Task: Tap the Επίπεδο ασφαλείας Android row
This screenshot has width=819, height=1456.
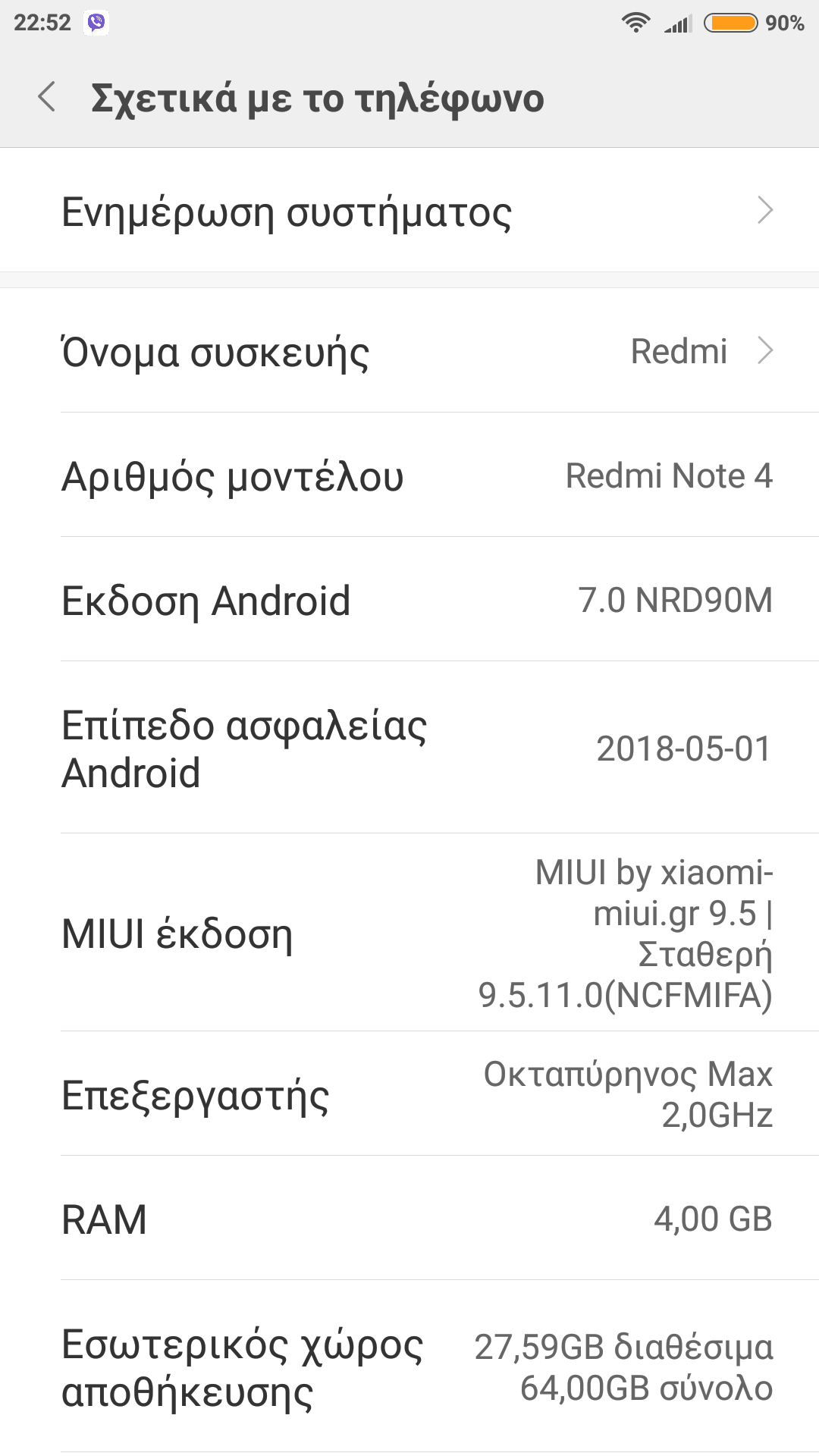Action: [409, 748]
